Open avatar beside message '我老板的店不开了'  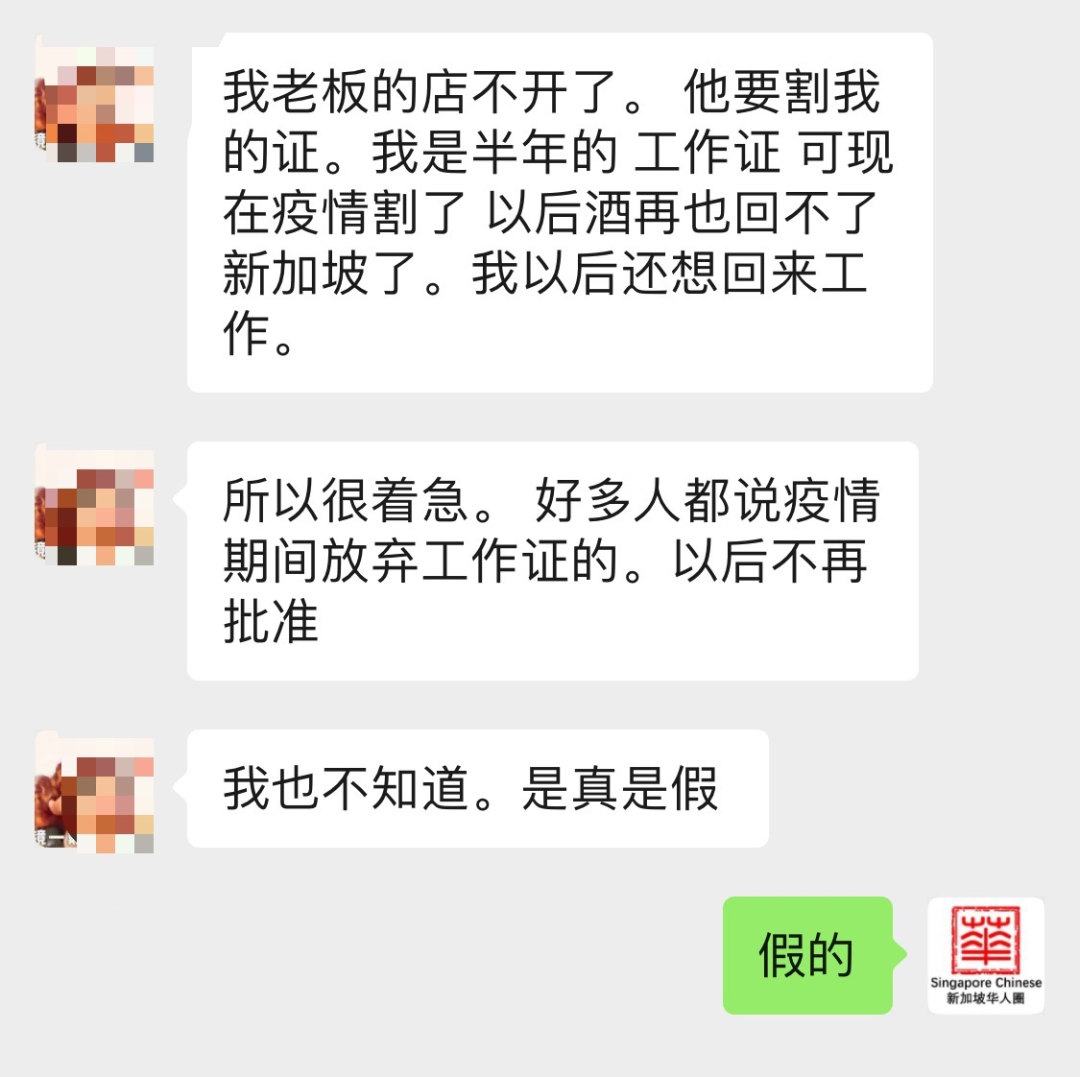94,103
